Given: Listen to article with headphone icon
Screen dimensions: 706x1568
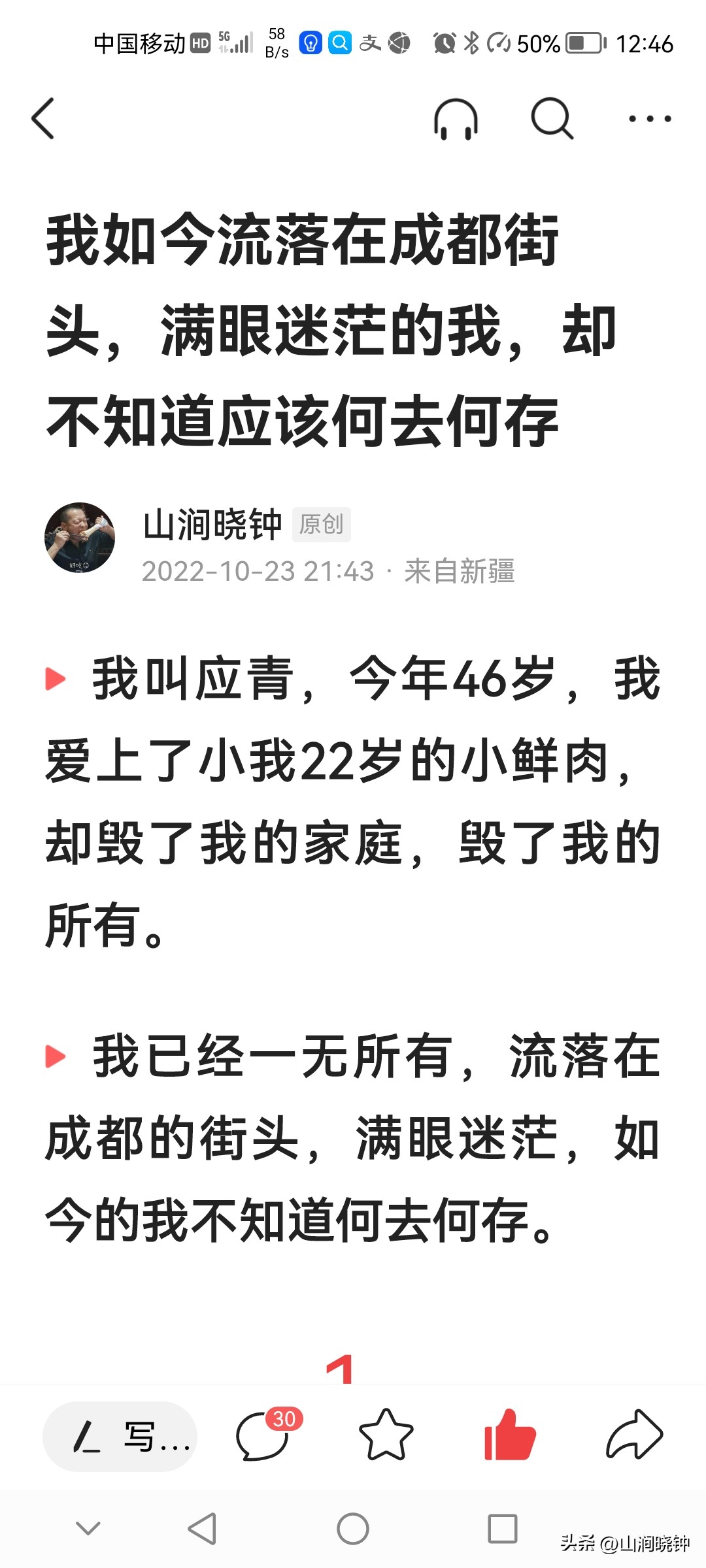Looking at the screenshot, I should coord(456,119).
